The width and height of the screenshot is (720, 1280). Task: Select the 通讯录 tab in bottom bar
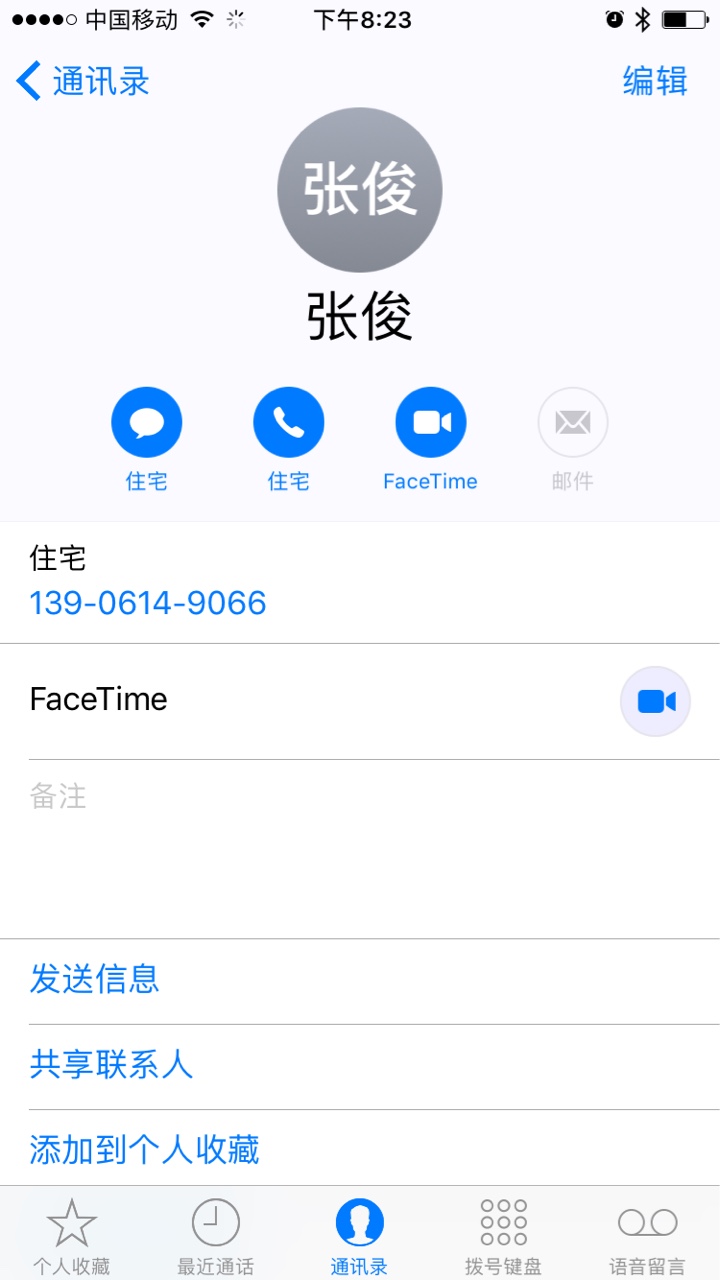click(x=360, y=1236)
